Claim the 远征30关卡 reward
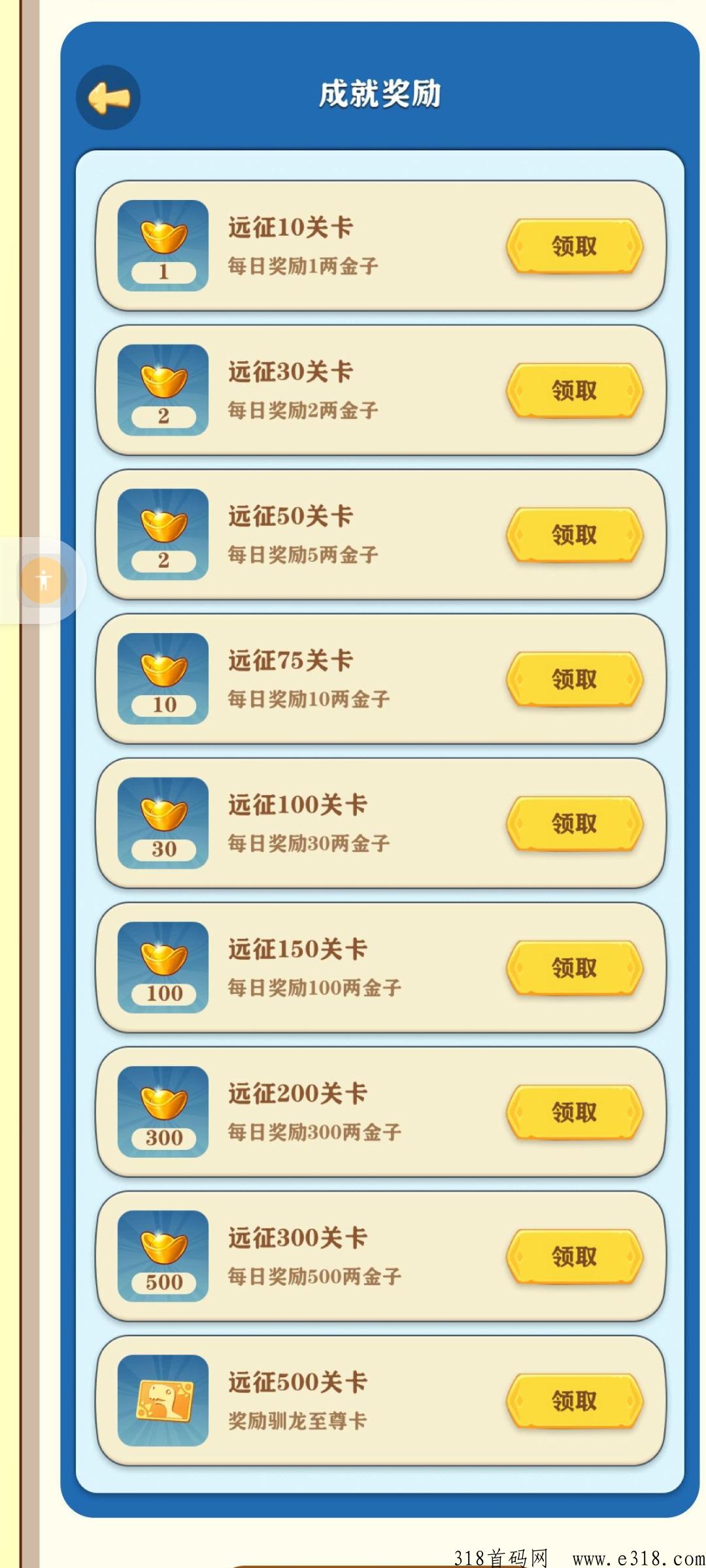 coord(575,390)
